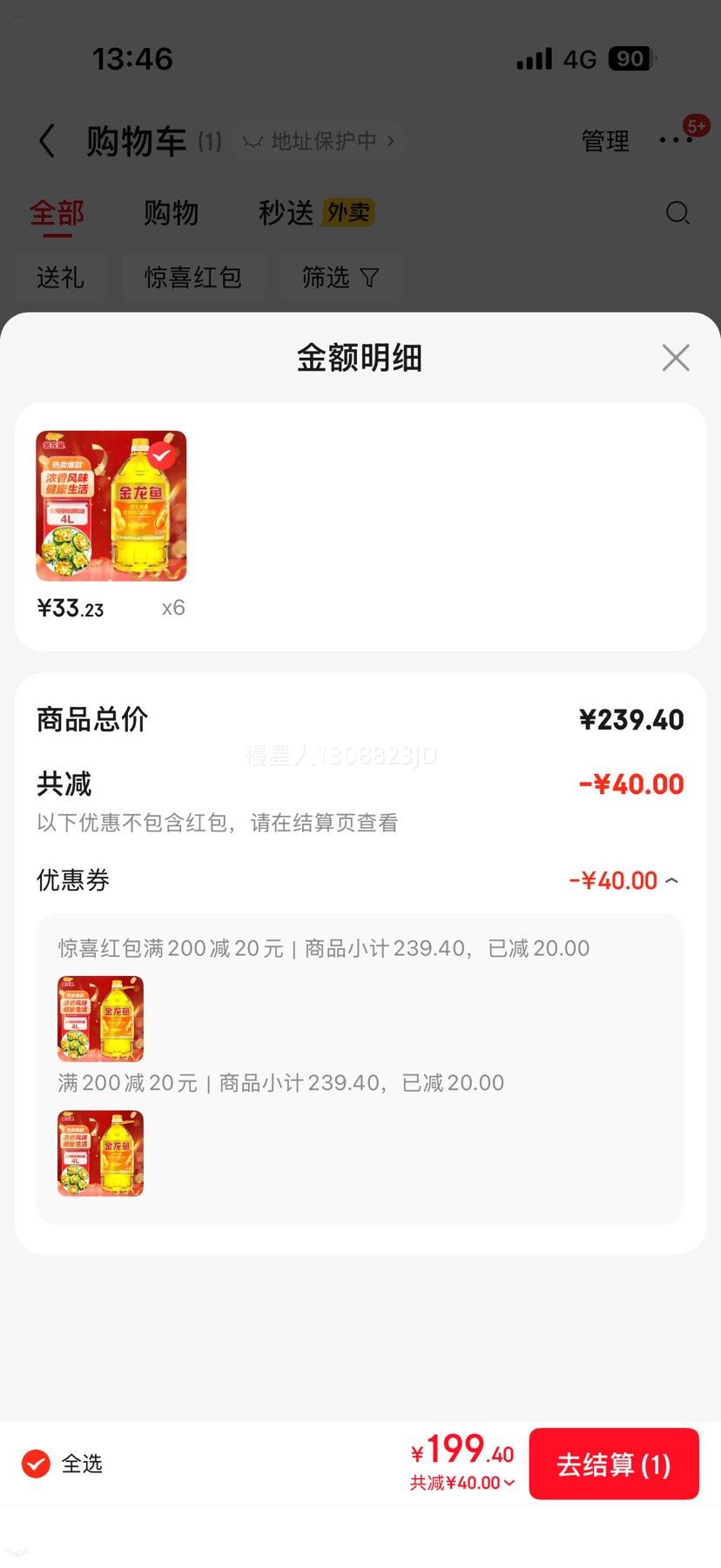721x1568 pixels.
Task: Open 管理 to manage cart items
Action: tap(605, 141)
